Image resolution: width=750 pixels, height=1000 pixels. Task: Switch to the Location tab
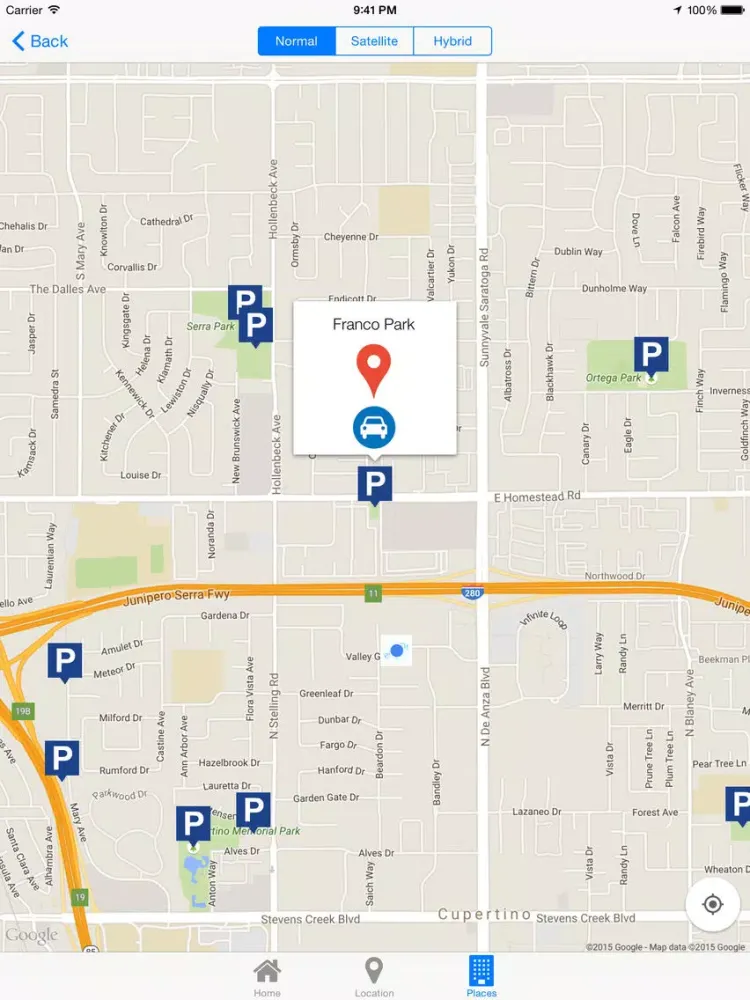pyautogui.click(x=374, y=977)
